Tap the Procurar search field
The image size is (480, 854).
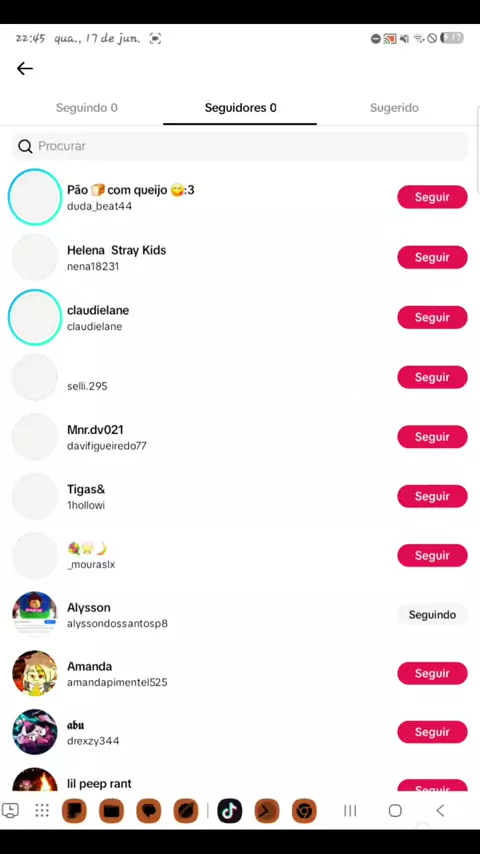coord(240,146)
